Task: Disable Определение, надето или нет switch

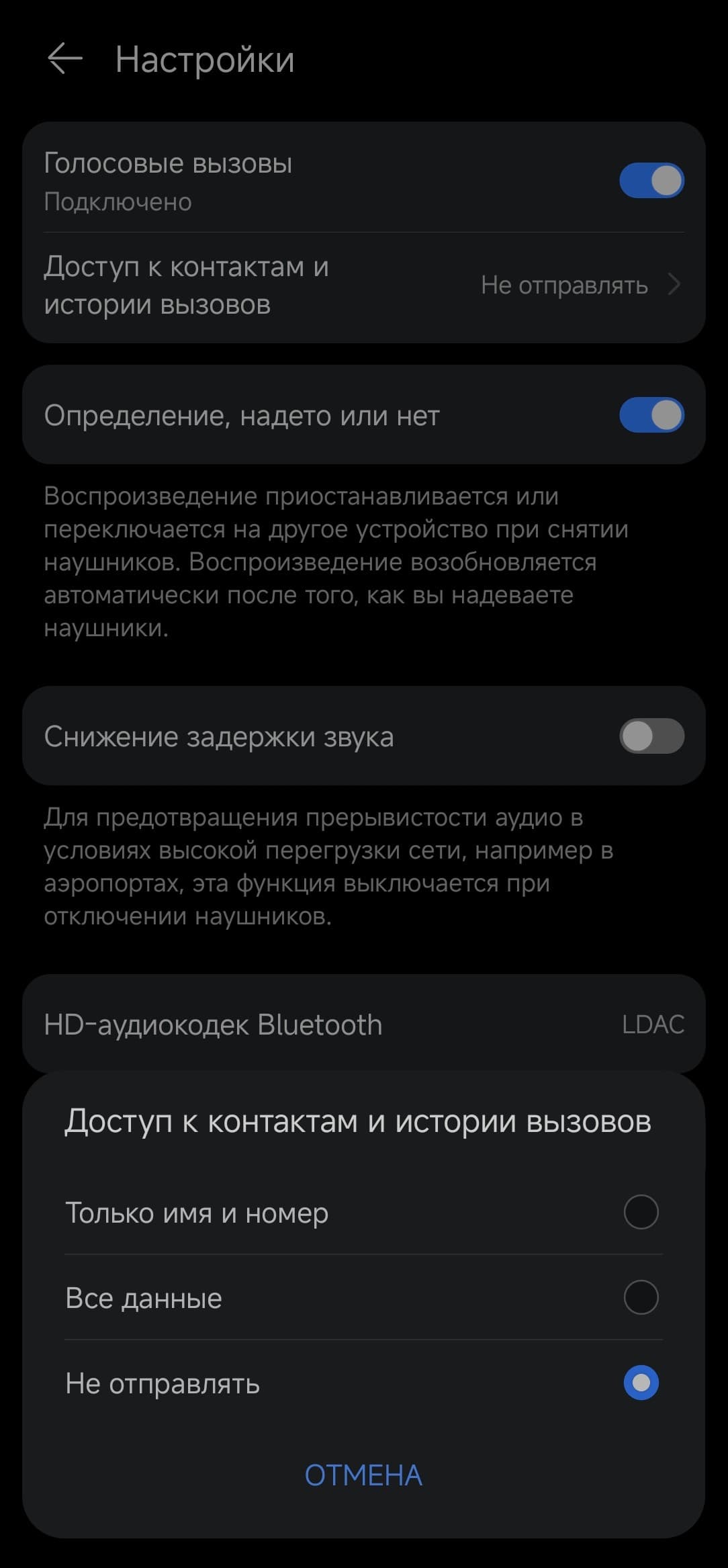Action: point(651,415)
